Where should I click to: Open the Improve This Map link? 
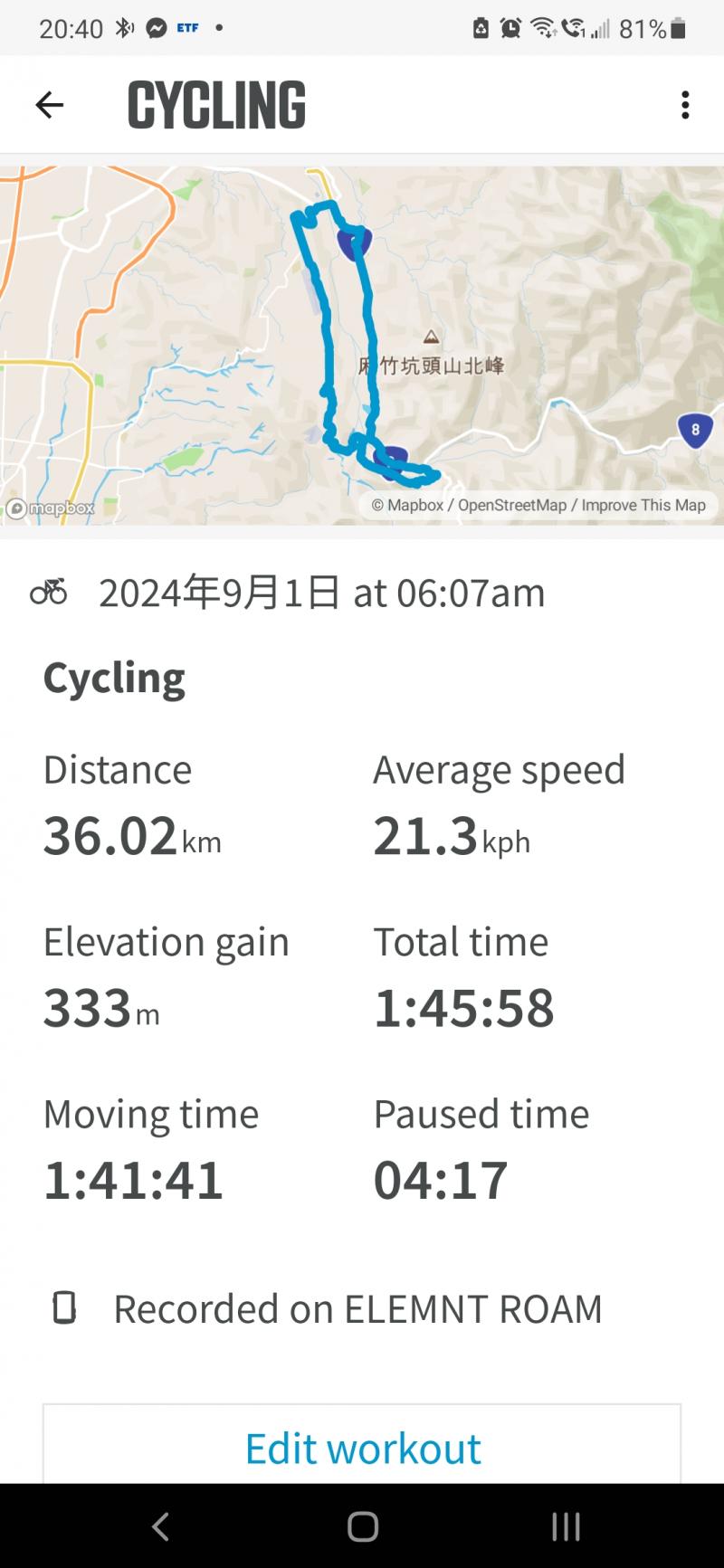pyautogui.click(x=643, y=505)
